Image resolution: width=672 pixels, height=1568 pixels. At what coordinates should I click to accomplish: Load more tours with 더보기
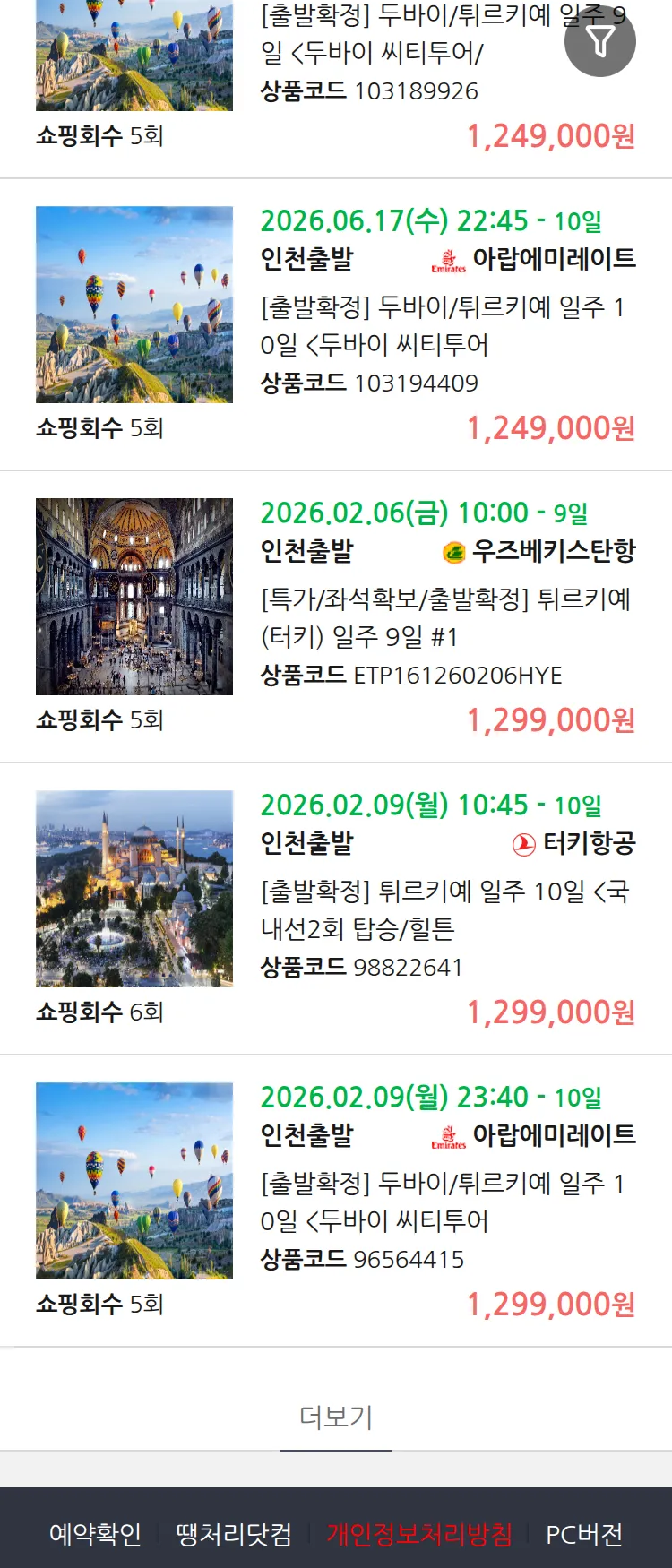click(336, 1417)
